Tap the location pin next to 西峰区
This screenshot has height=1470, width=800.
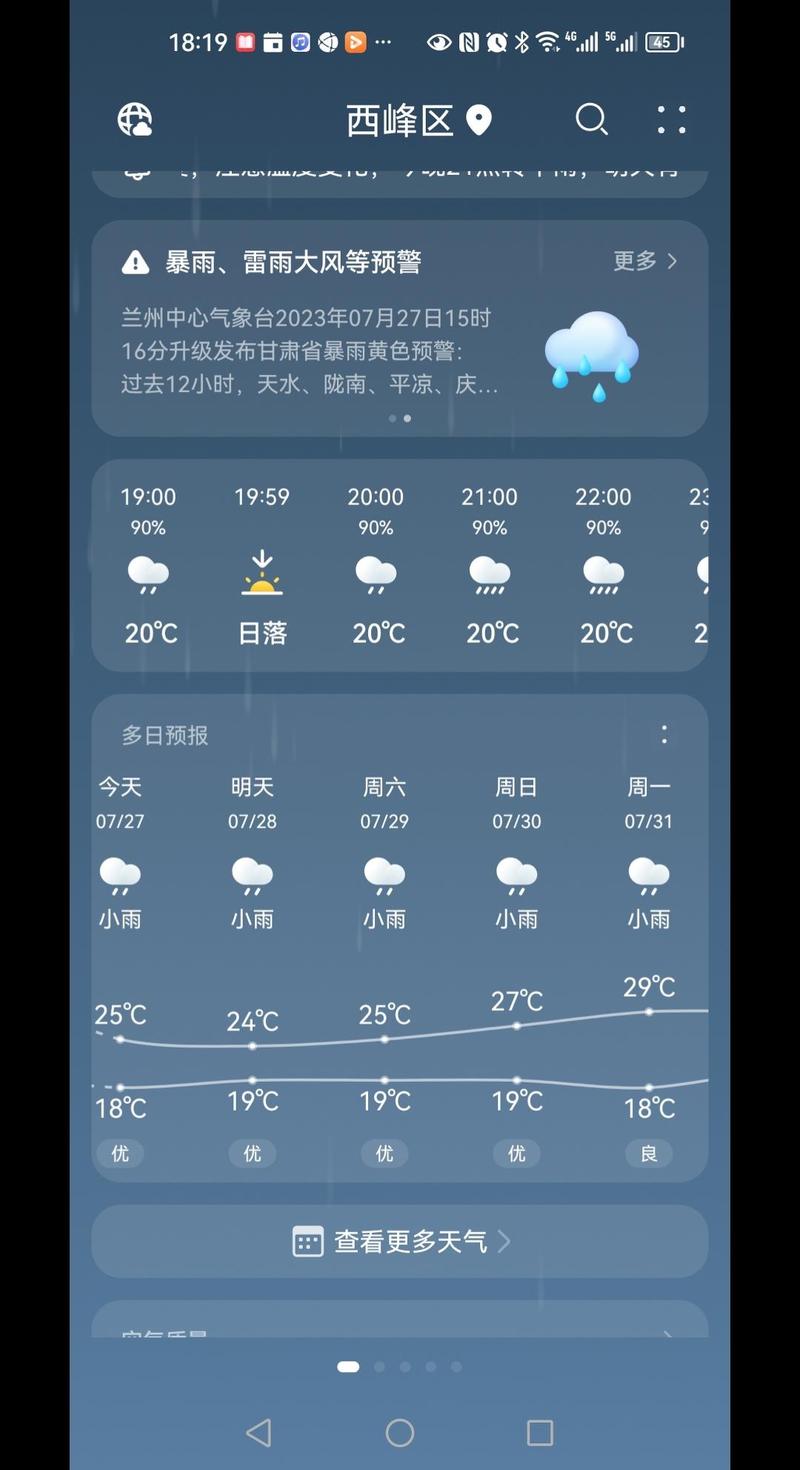(x=479, y=121)
